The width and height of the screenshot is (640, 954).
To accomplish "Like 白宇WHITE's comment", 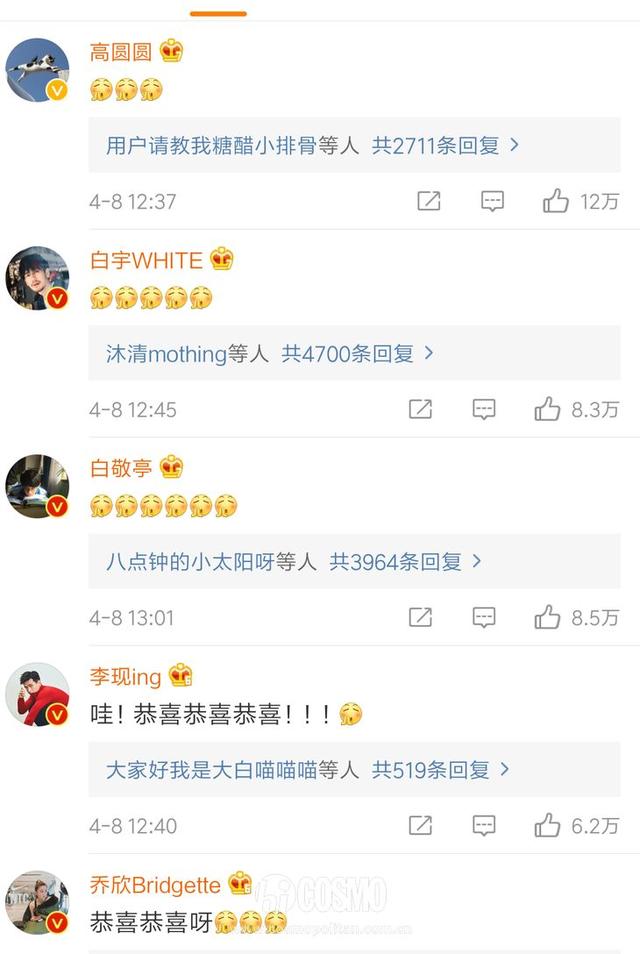I will point(548,409).
